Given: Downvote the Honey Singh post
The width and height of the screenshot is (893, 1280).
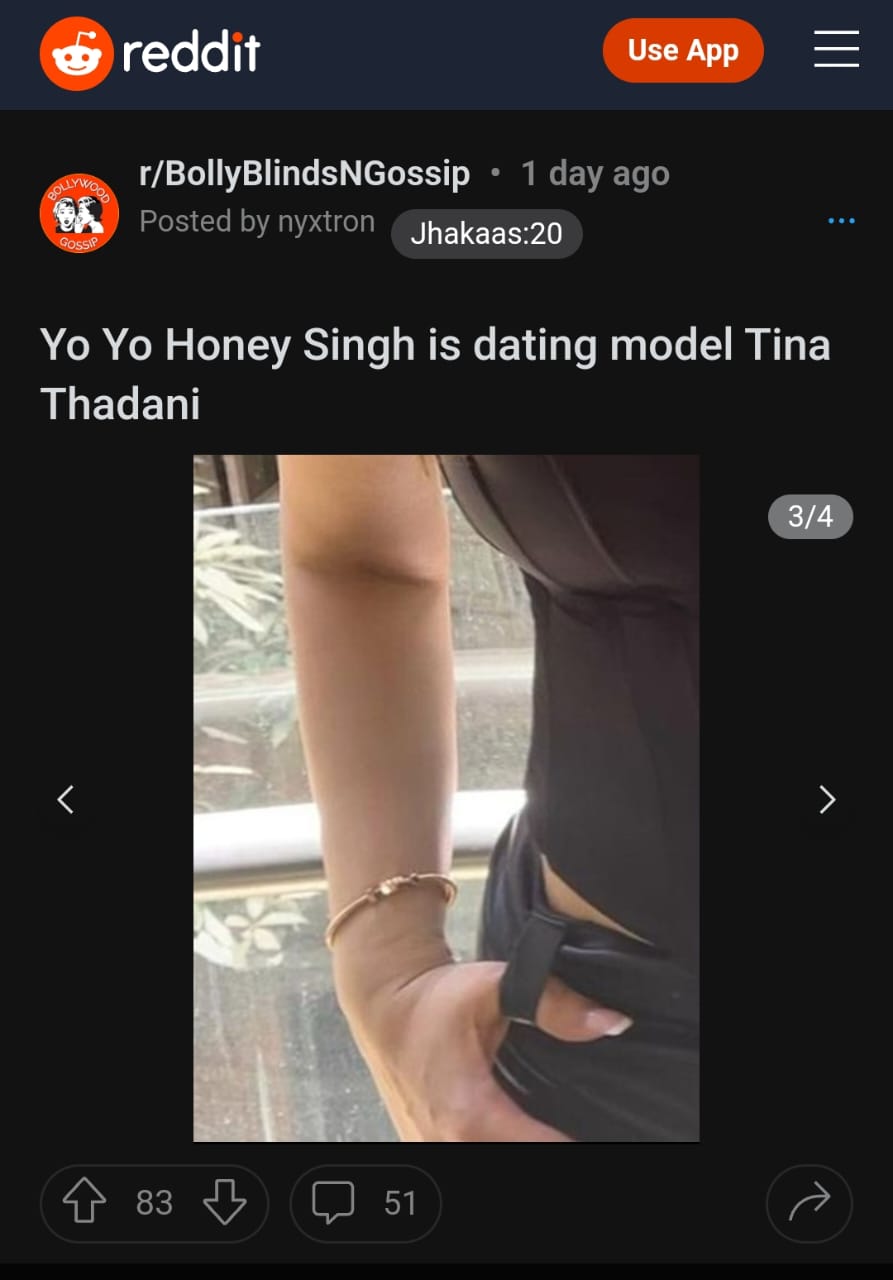Looking at the screenshot, I should click(x=224, y=1203).
